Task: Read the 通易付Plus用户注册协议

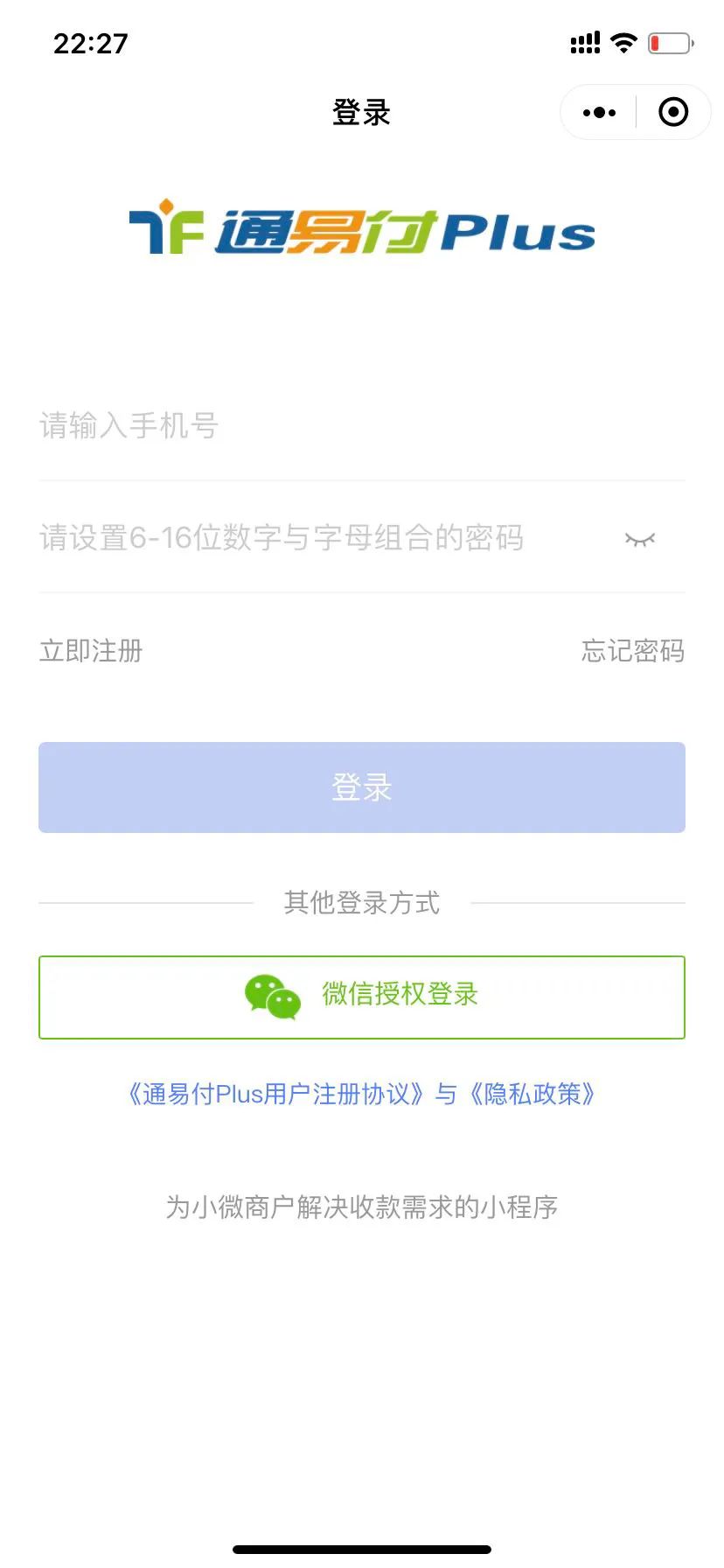Action: (275, 1094)
